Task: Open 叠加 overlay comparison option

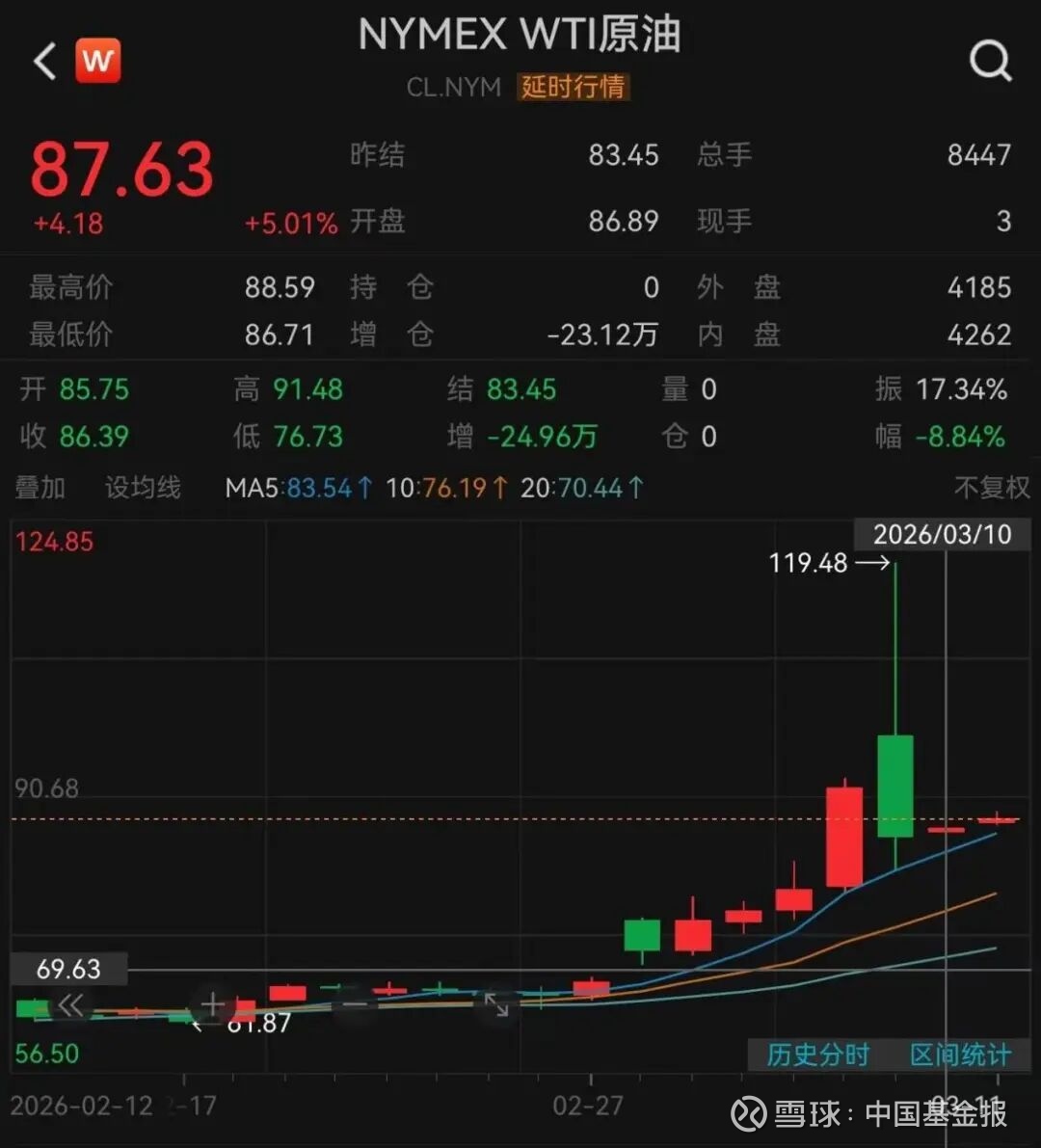Action: point(40,488)
